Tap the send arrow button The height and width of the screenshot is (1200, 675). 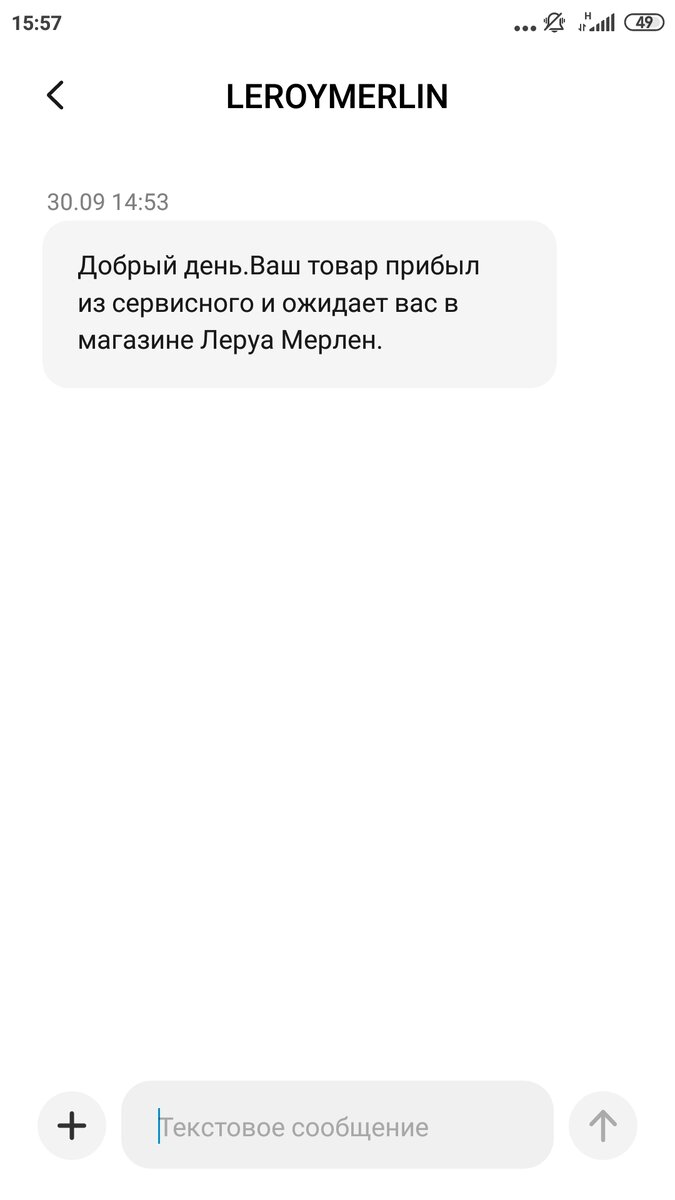[x=602, y=1126]
